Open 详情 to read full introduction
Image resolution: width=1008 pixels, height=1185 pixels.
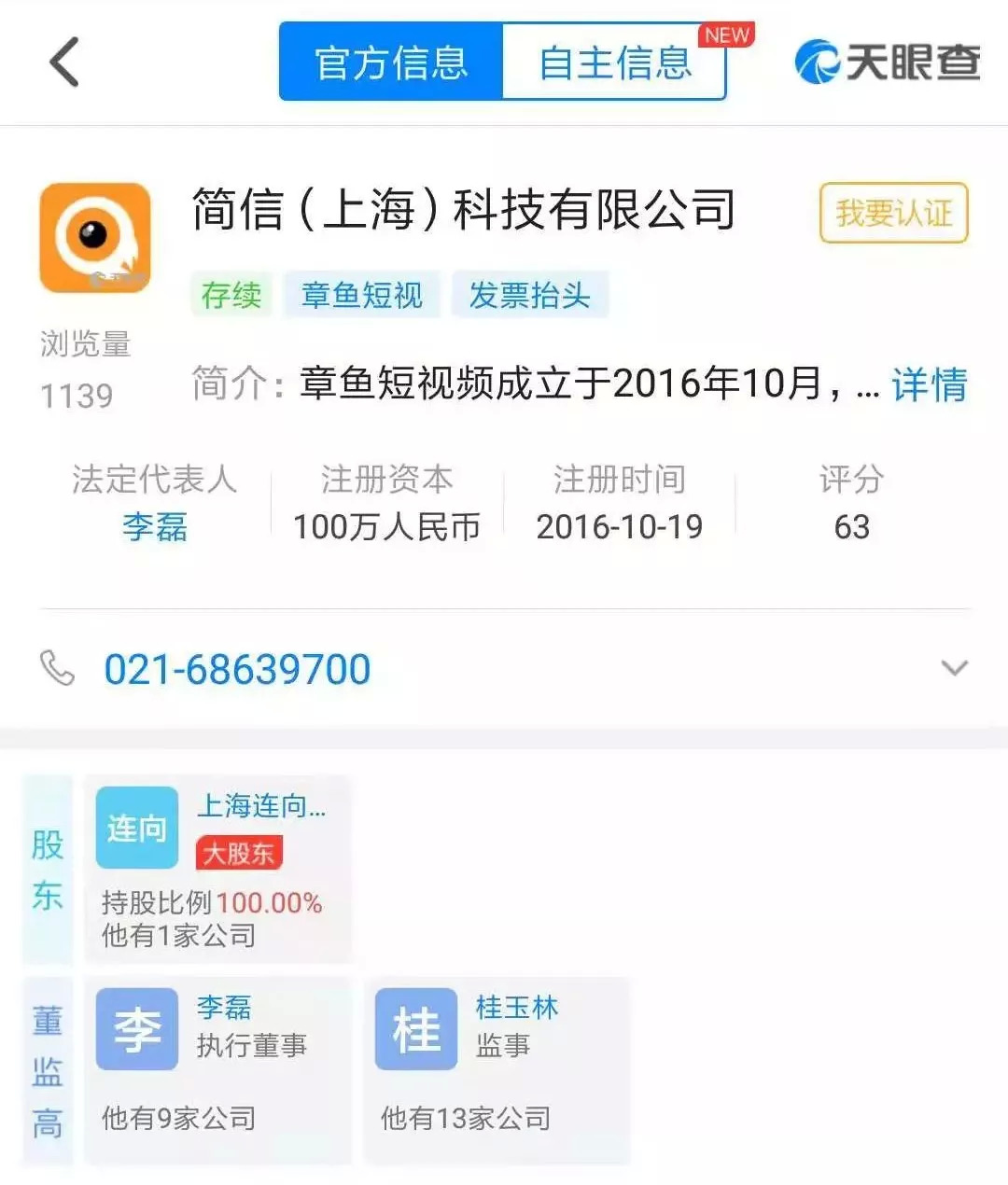pos(929,384)
